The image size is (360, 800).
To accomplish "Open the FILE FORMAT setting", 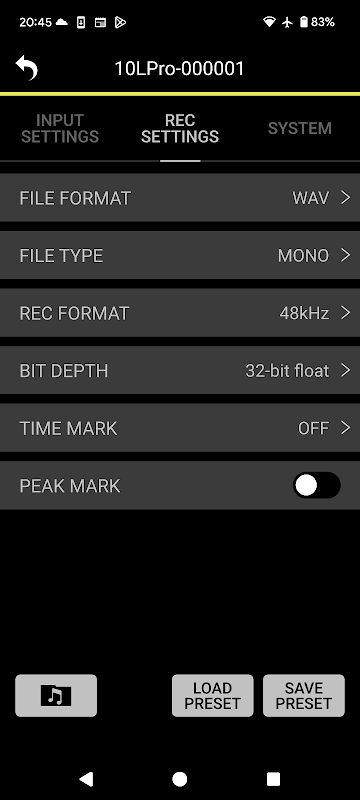I will tap(180, 197).
